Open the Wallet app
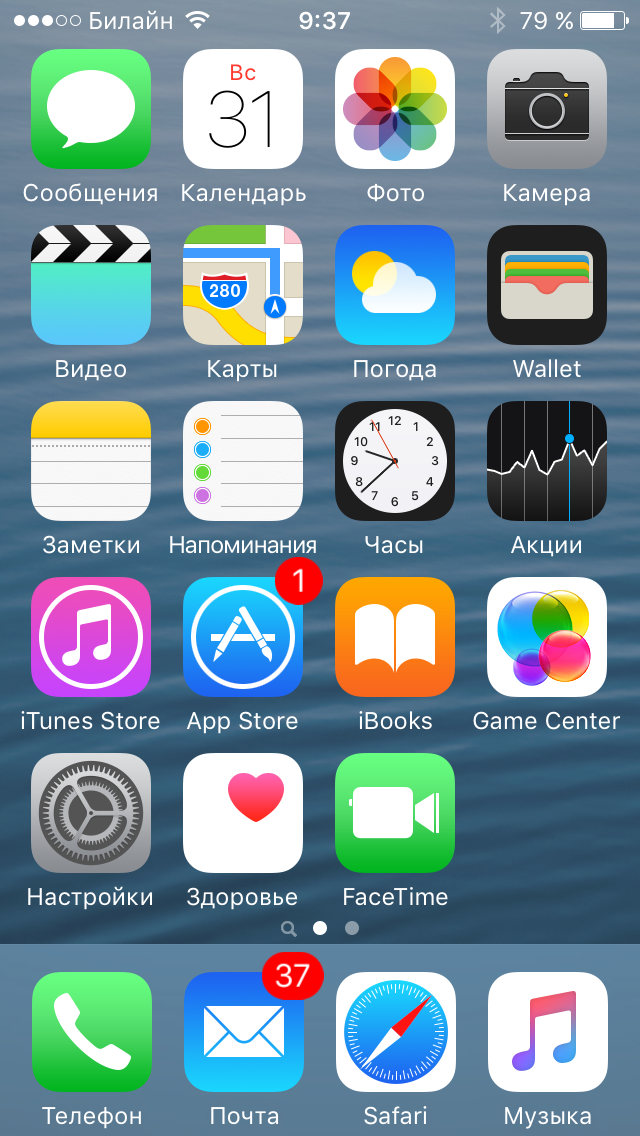Viewport: 640px width, 1136px height. (547, 285)
